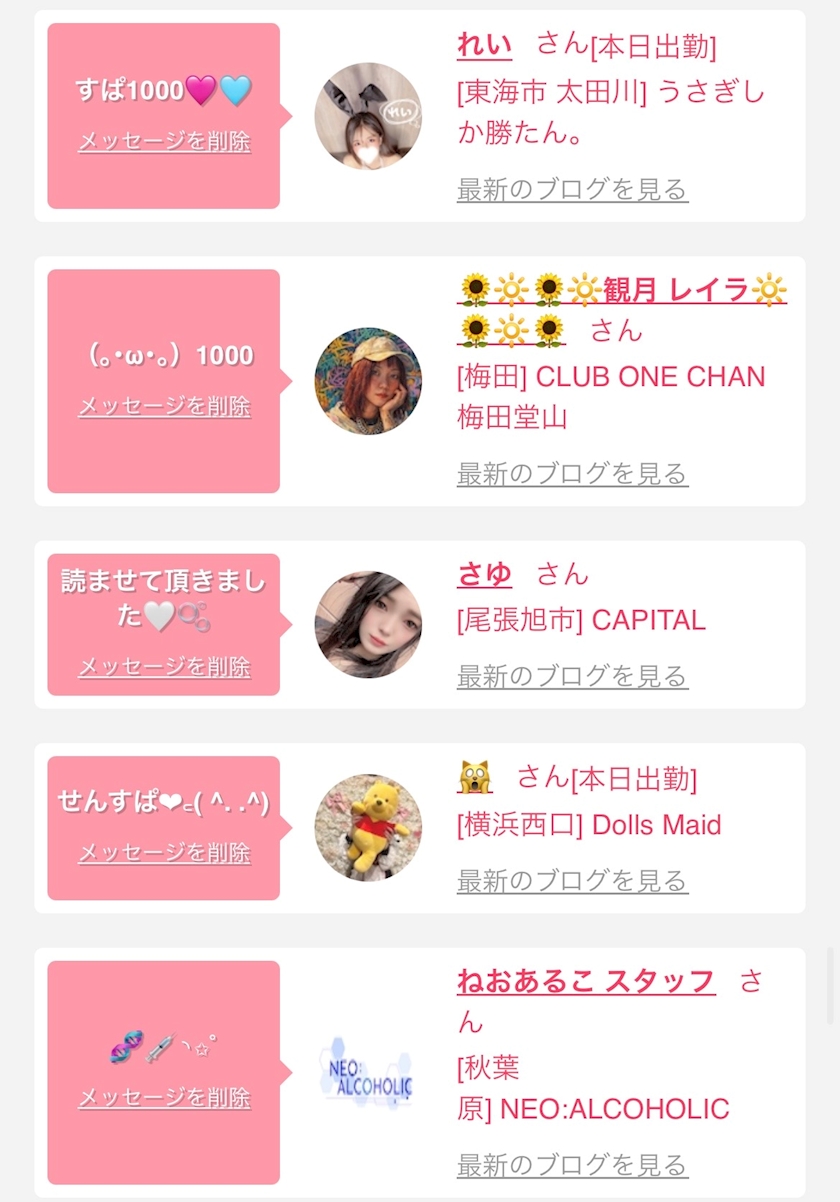The height and width of the screenshot is (1202, 840).
Task: Tap the NEO:ALCOHOLIC logo avatar
Action: 368,1073
